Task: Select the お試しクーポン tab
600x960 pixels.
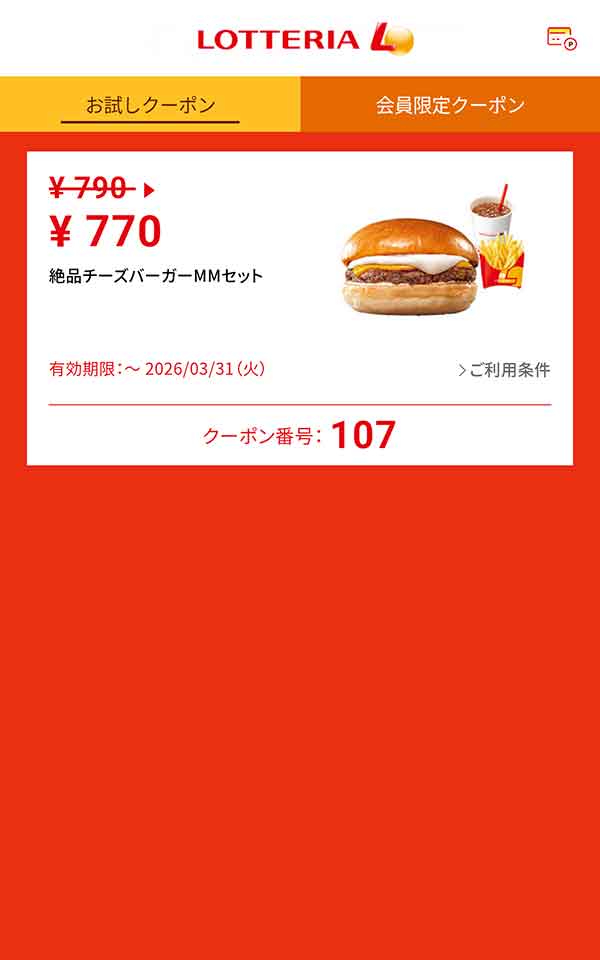Action: [x=150, y=105]
